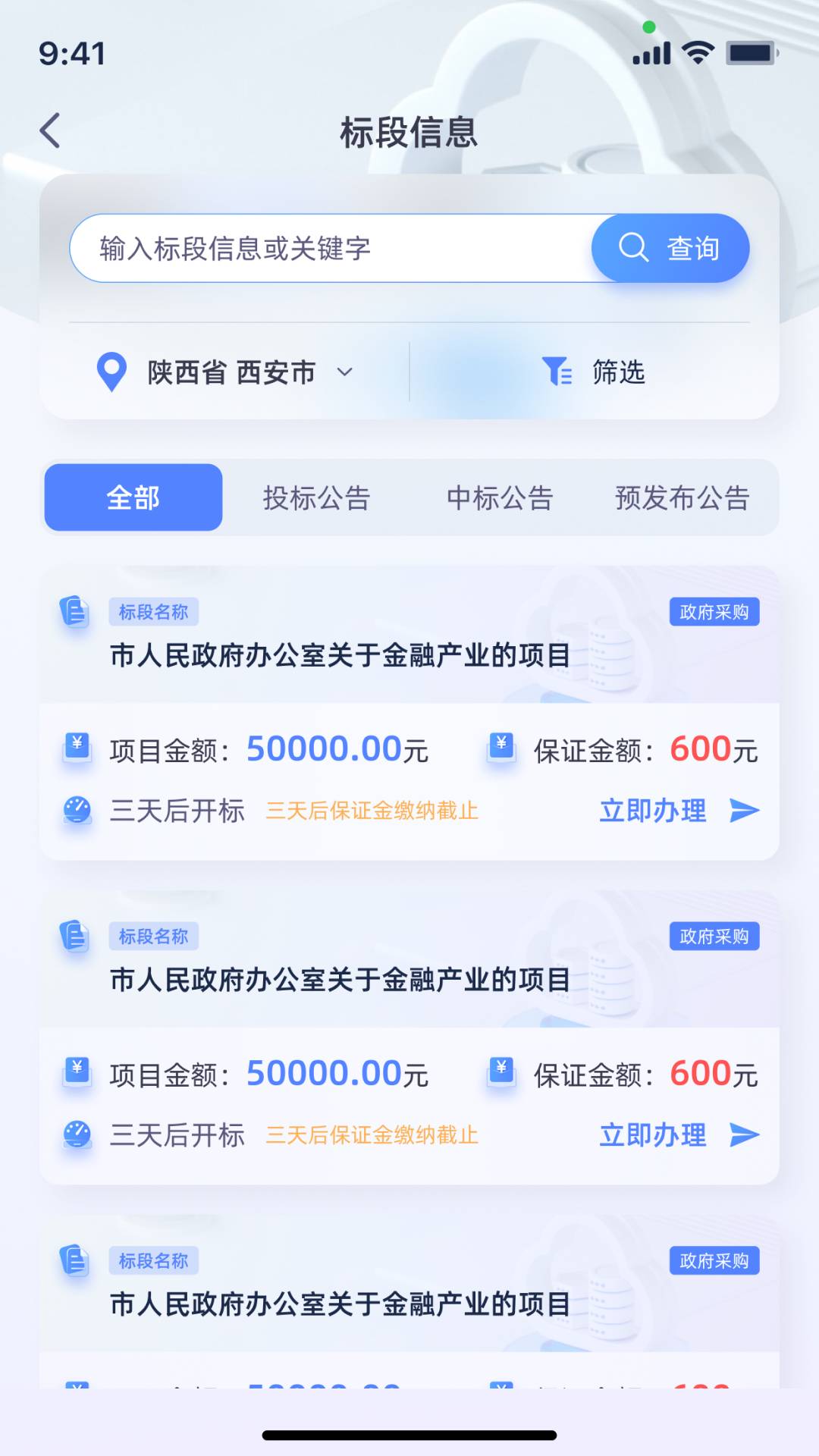Open the third 市人民政府办公室关于金融产业的项目 card
This screenshot has width=819, height=1456.
pyautogui.click(x=340, y=1304)
